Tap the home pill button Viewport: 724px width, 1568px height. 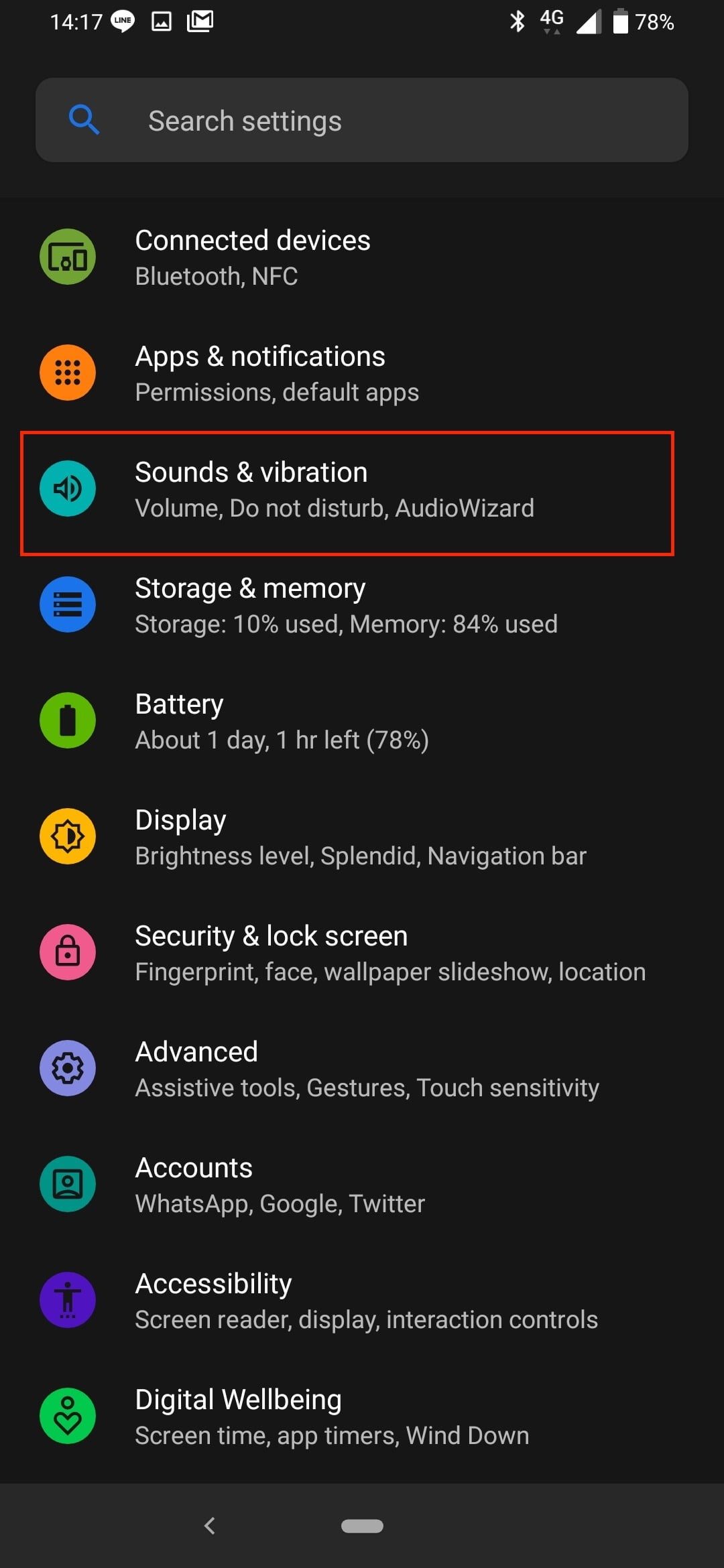click(x=362, y=1526)
